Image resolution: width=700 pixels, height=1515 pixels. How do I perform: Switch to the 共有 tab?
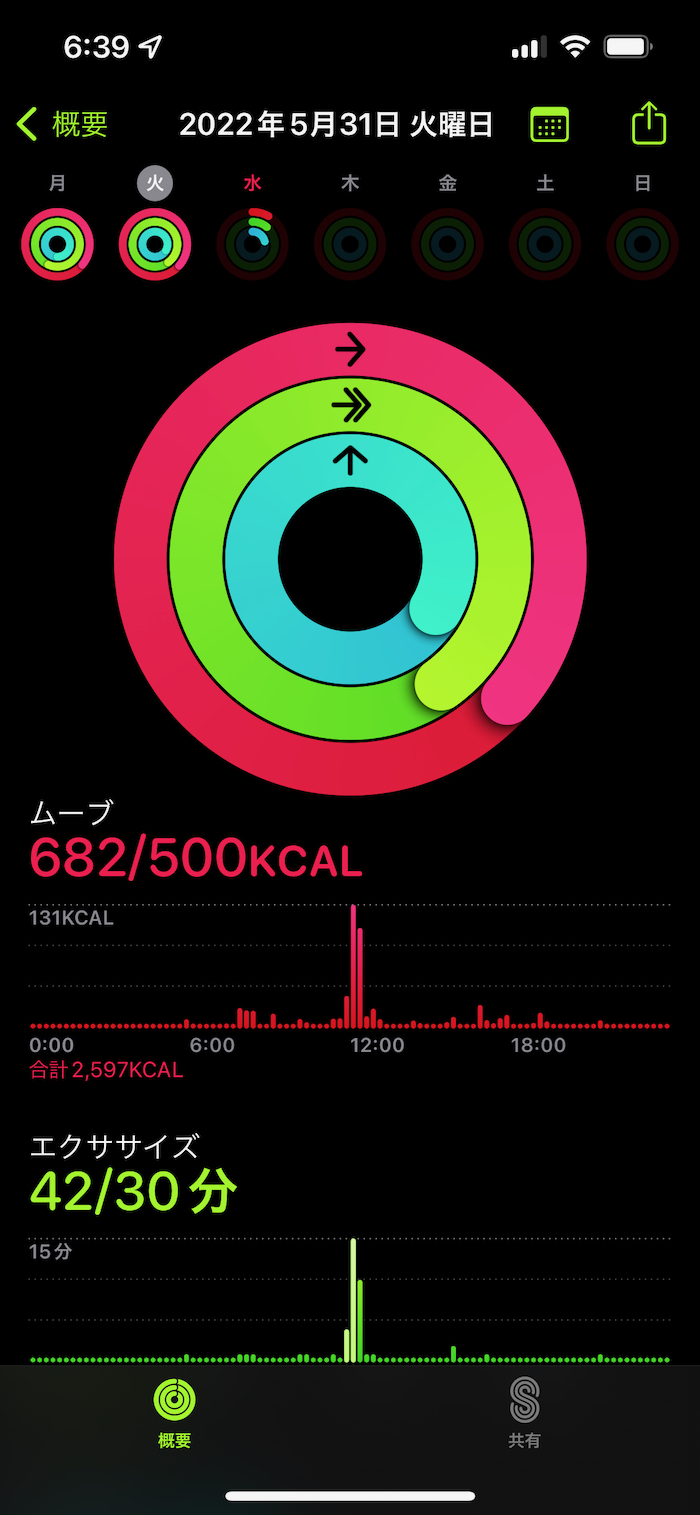[524, 1413]
